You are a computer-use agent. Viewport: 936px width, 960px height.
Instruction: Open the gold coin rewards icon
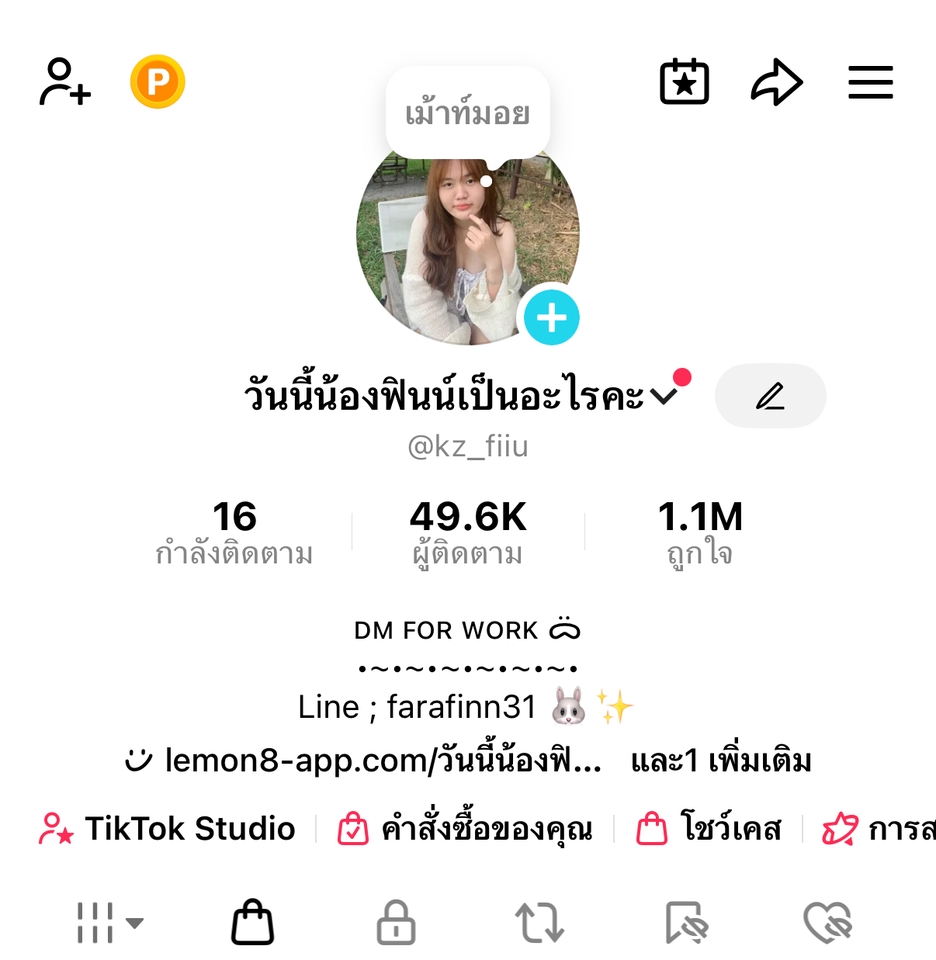[158, 82]
